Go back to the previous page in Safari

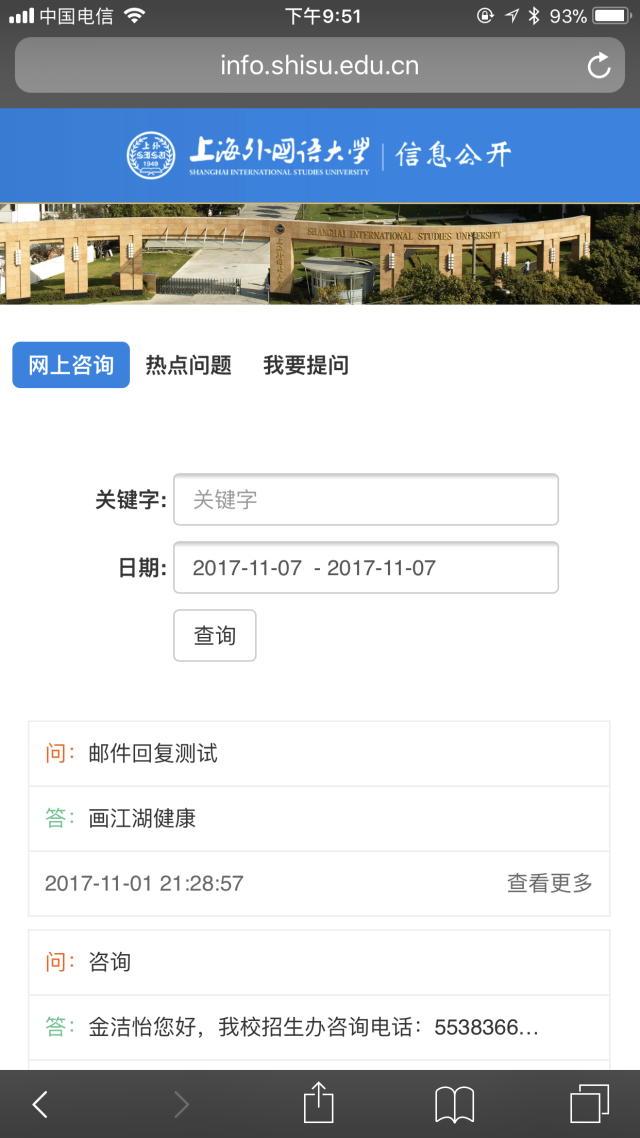(x=40, y=1104)
